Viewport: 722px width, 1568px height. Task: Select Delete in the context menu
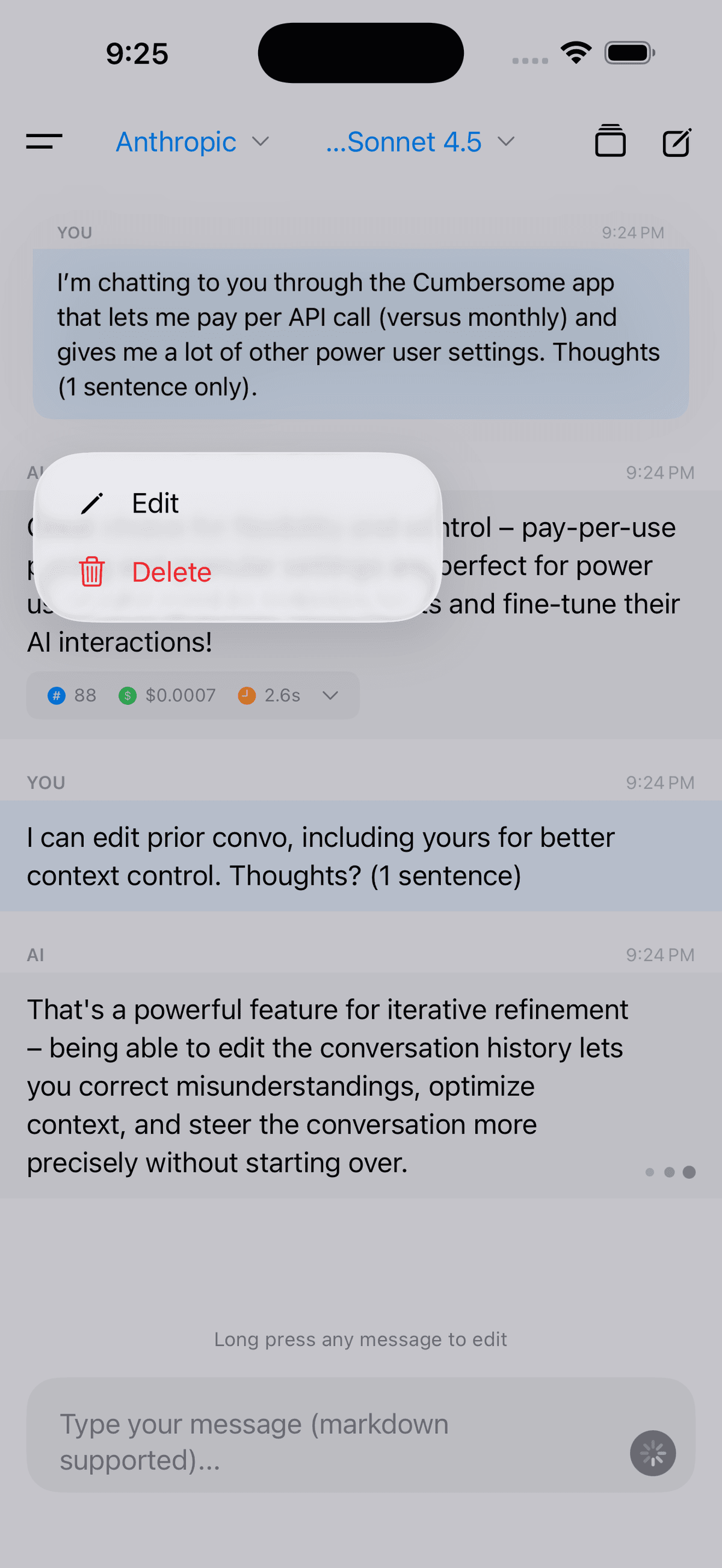point(170,572)
